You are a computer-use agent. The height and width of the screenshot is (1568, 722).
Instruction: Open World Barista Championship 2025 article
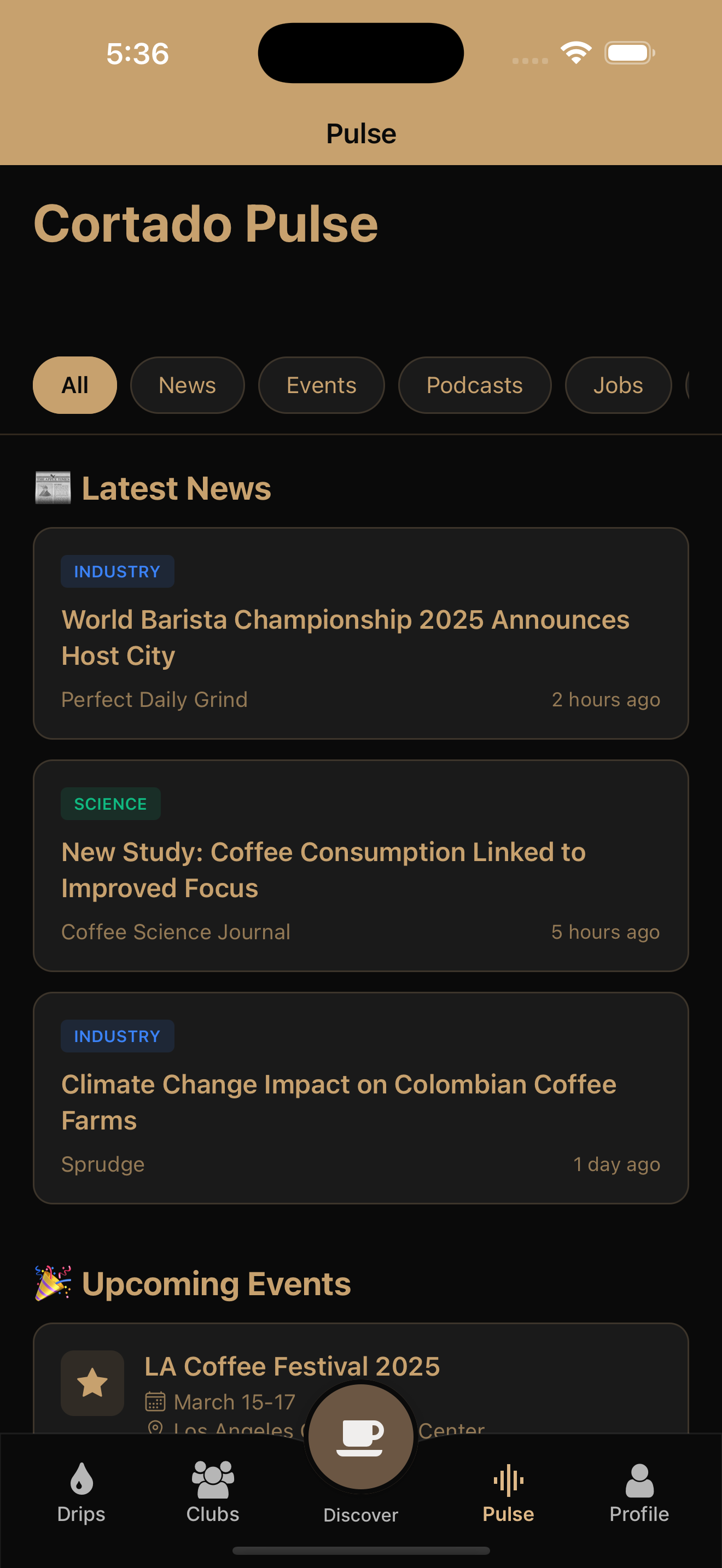[x=360, y=633]
